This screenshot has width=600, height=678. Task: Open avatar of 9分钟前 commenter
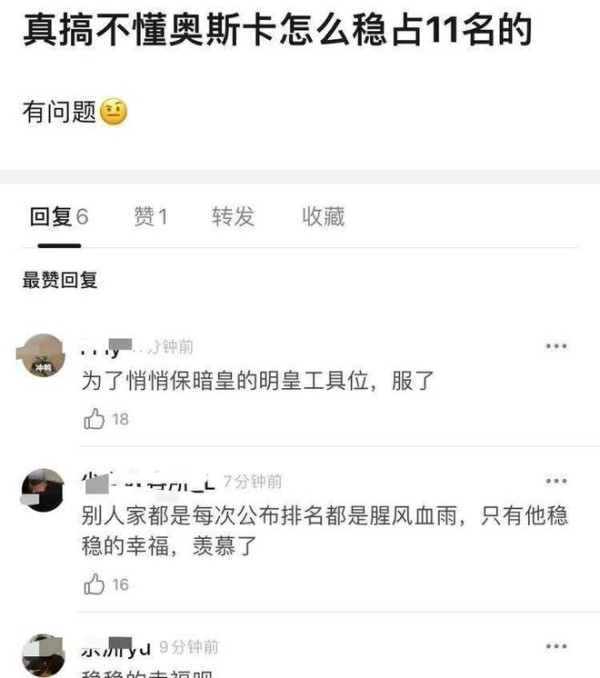click(x=43, y=654)
